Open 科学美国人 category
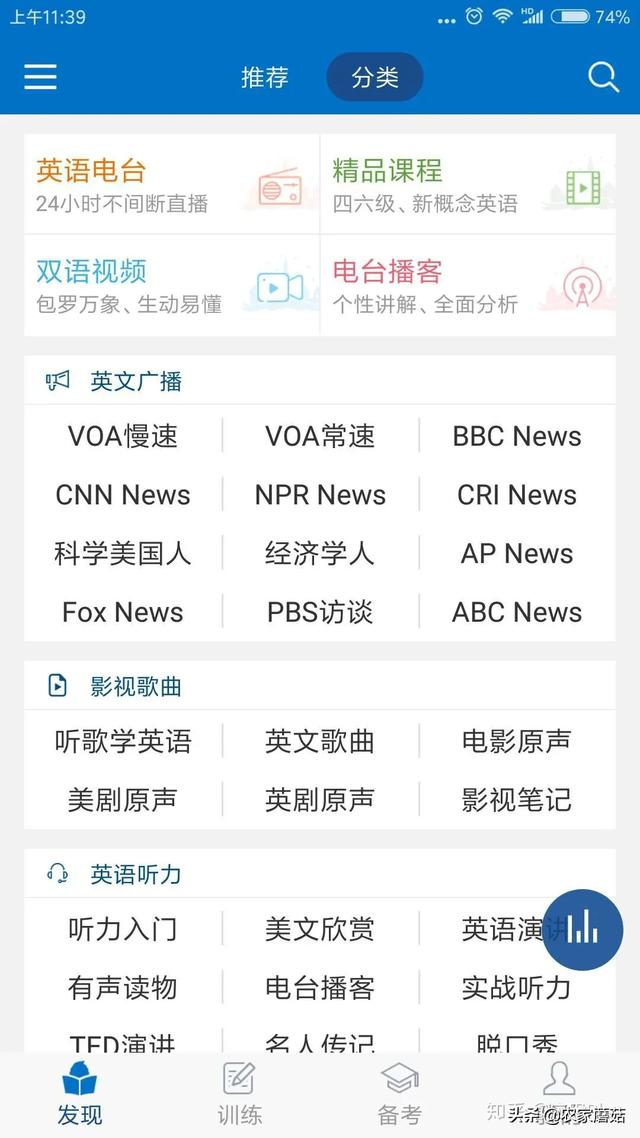 [x=123, y=553]
